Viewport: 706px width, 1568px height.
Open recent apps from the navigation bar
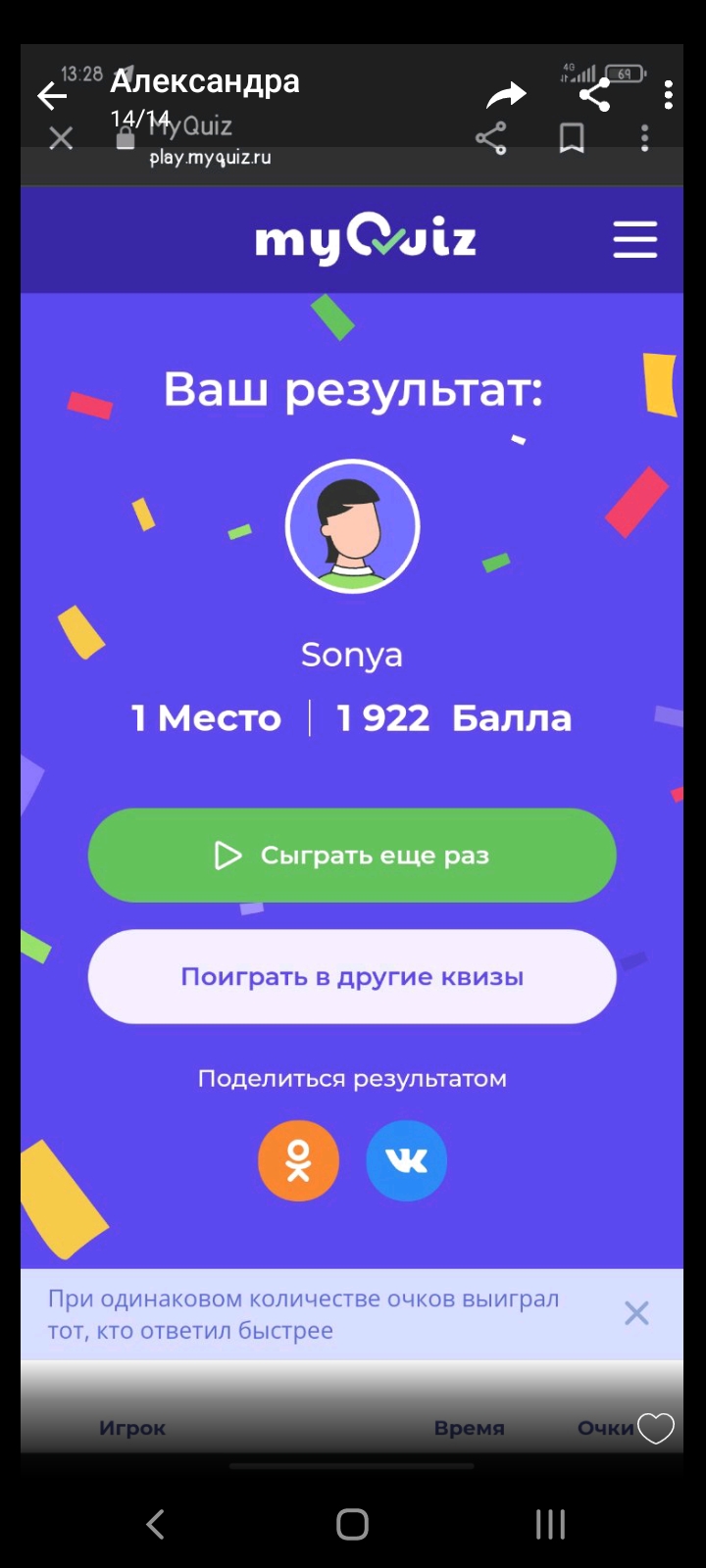[x=550, y=1524]
